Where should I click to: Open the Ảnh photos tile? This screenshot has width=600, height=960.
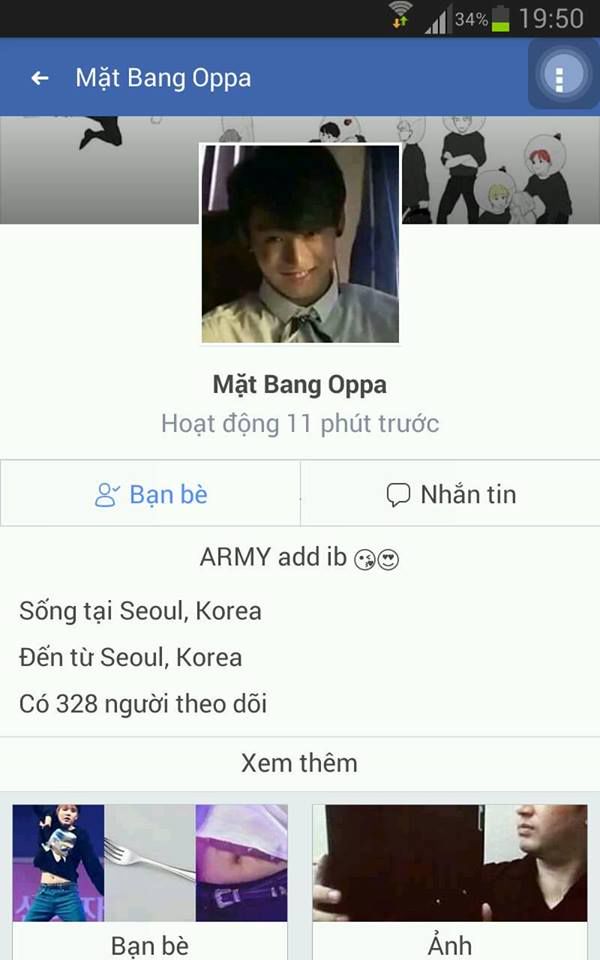click(x=450, y=882)
